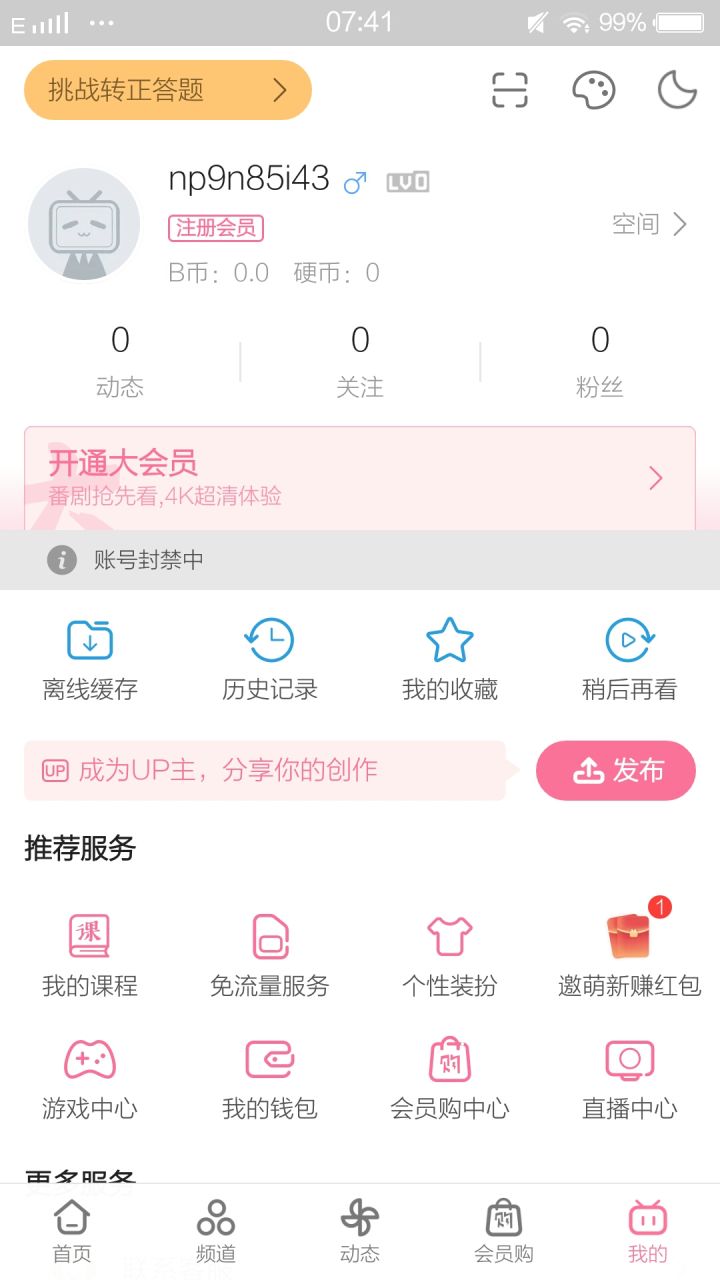This screenshot has height=1280, width=720.
Task: View 历史记录 watch history
Action: (x=270, y=660)
